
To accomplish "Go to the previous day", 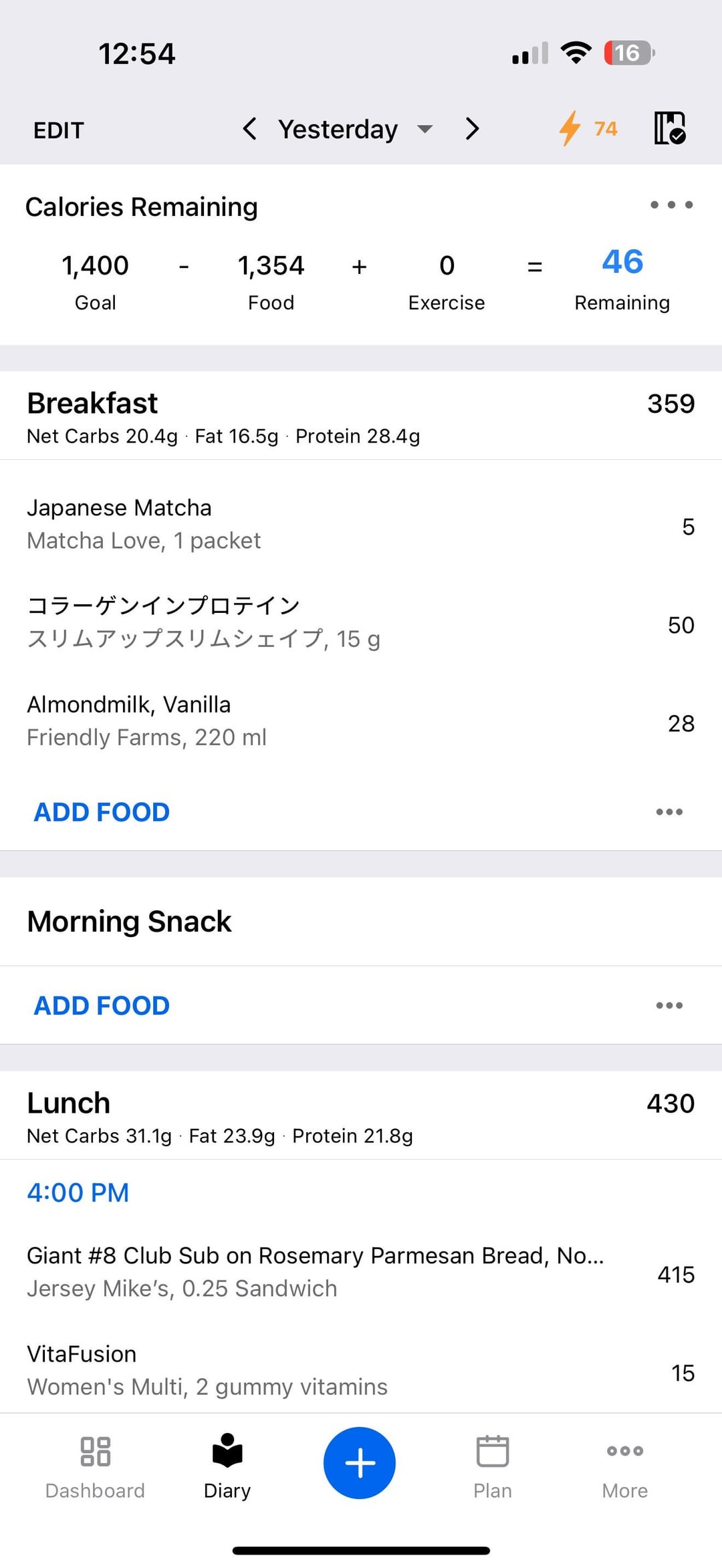I will 249,128.
